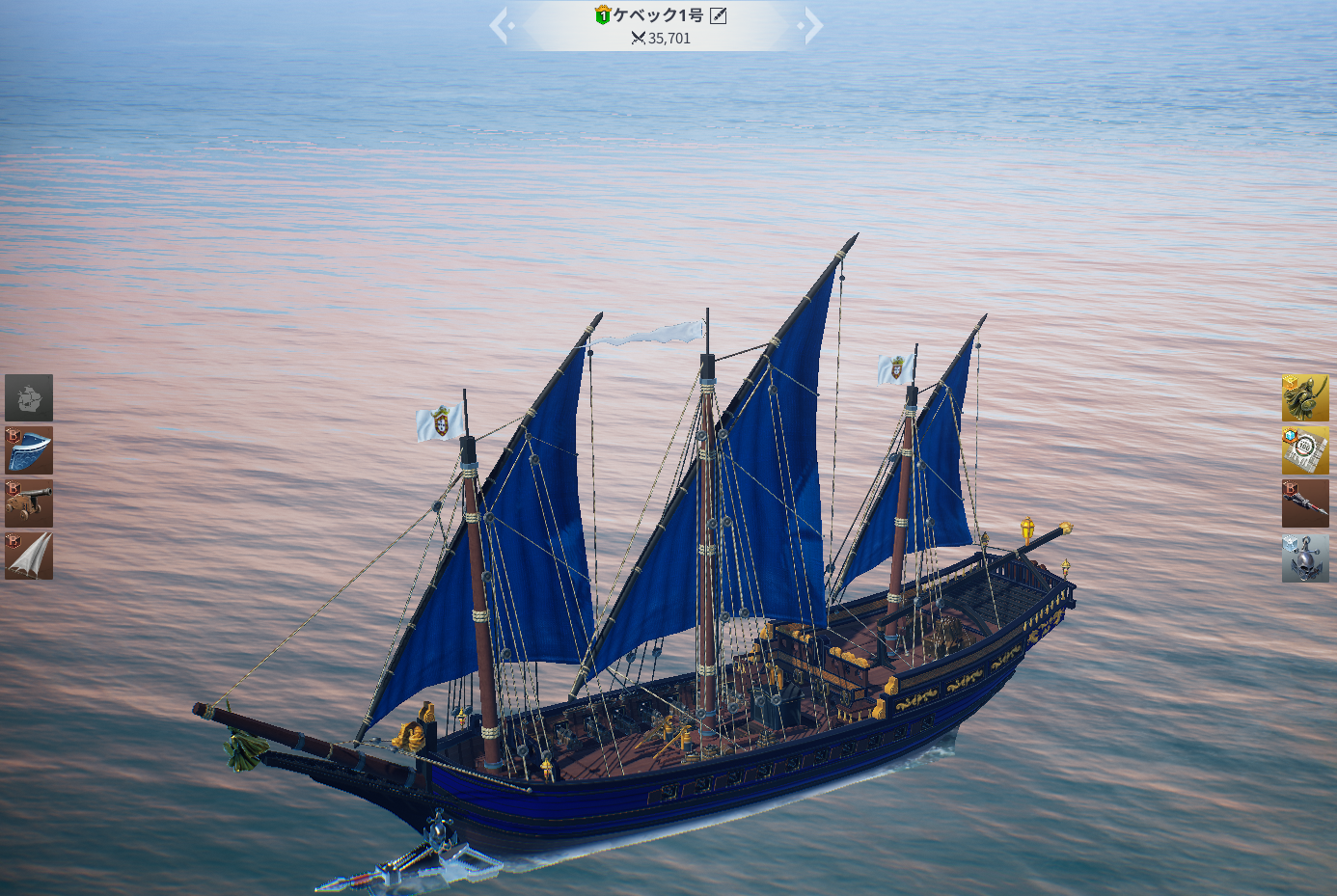
Task: Select the stamped certificate item slot
Action: pos(1305,450)
